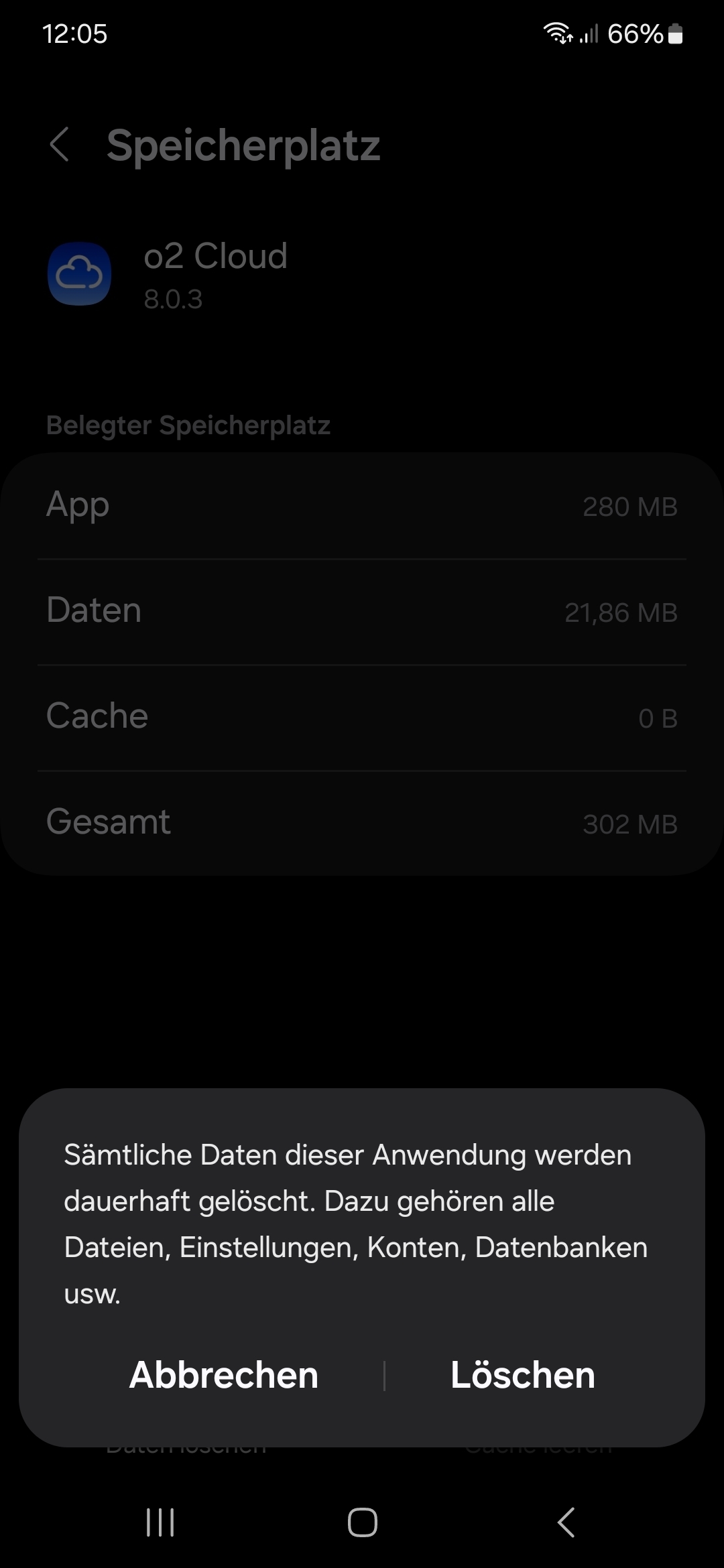This screenshot has width=724, height=1568.
Task: Open recent apps from the navigation bar
Action: [160, 1522]
